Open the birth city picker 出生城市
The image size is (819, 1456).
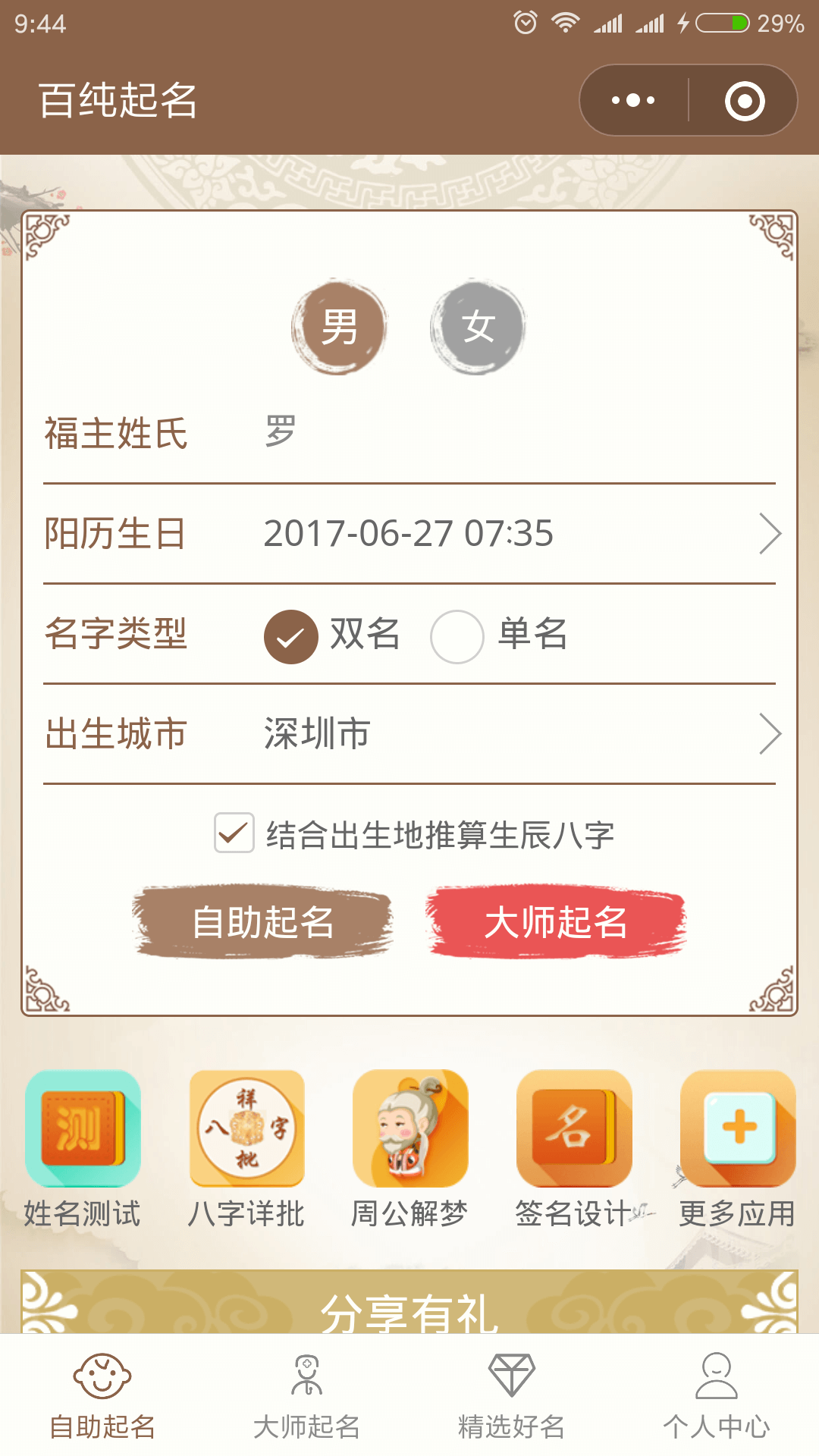516,733
